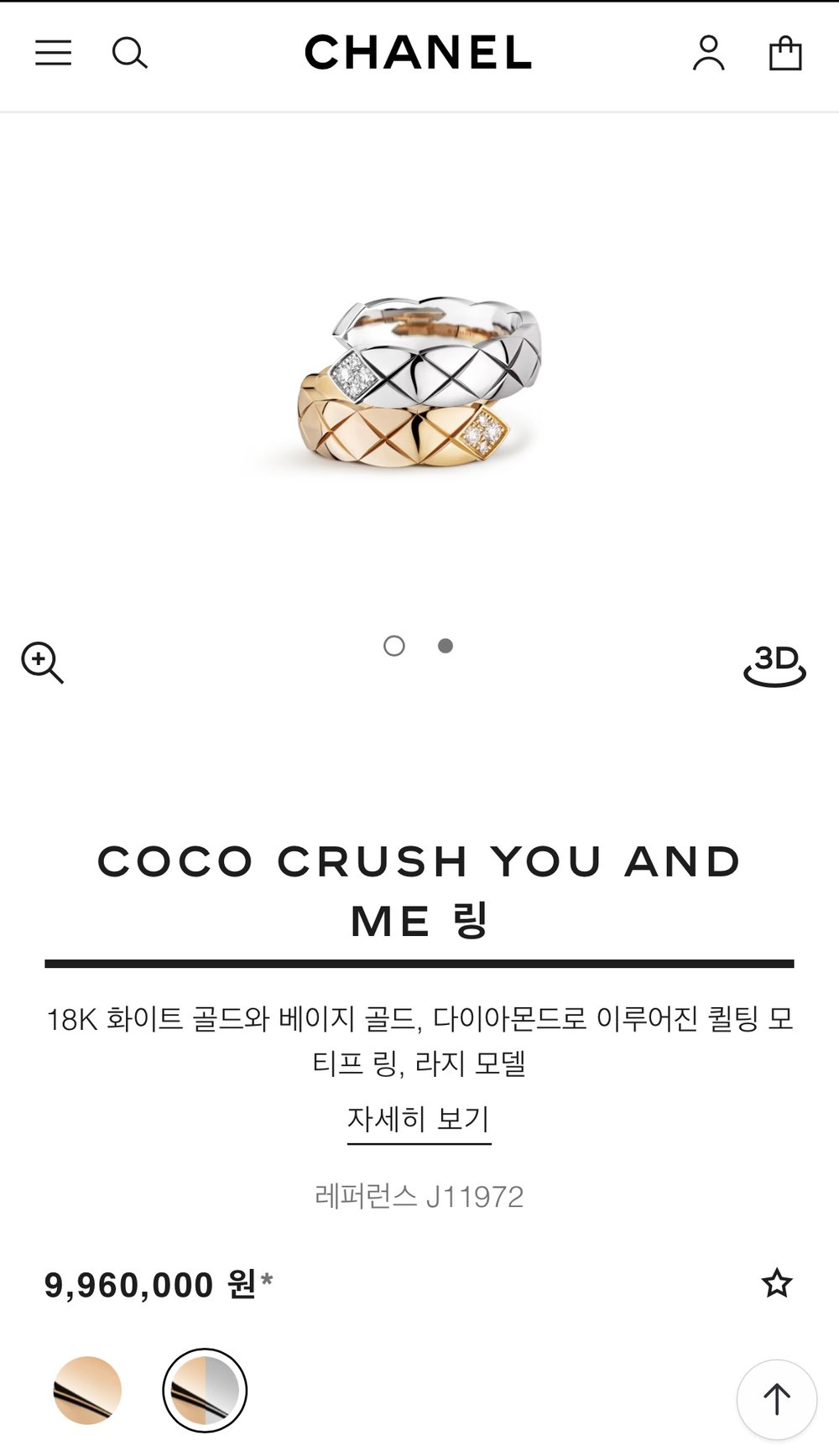Add the ring to the wishlist

point(776,1283)
